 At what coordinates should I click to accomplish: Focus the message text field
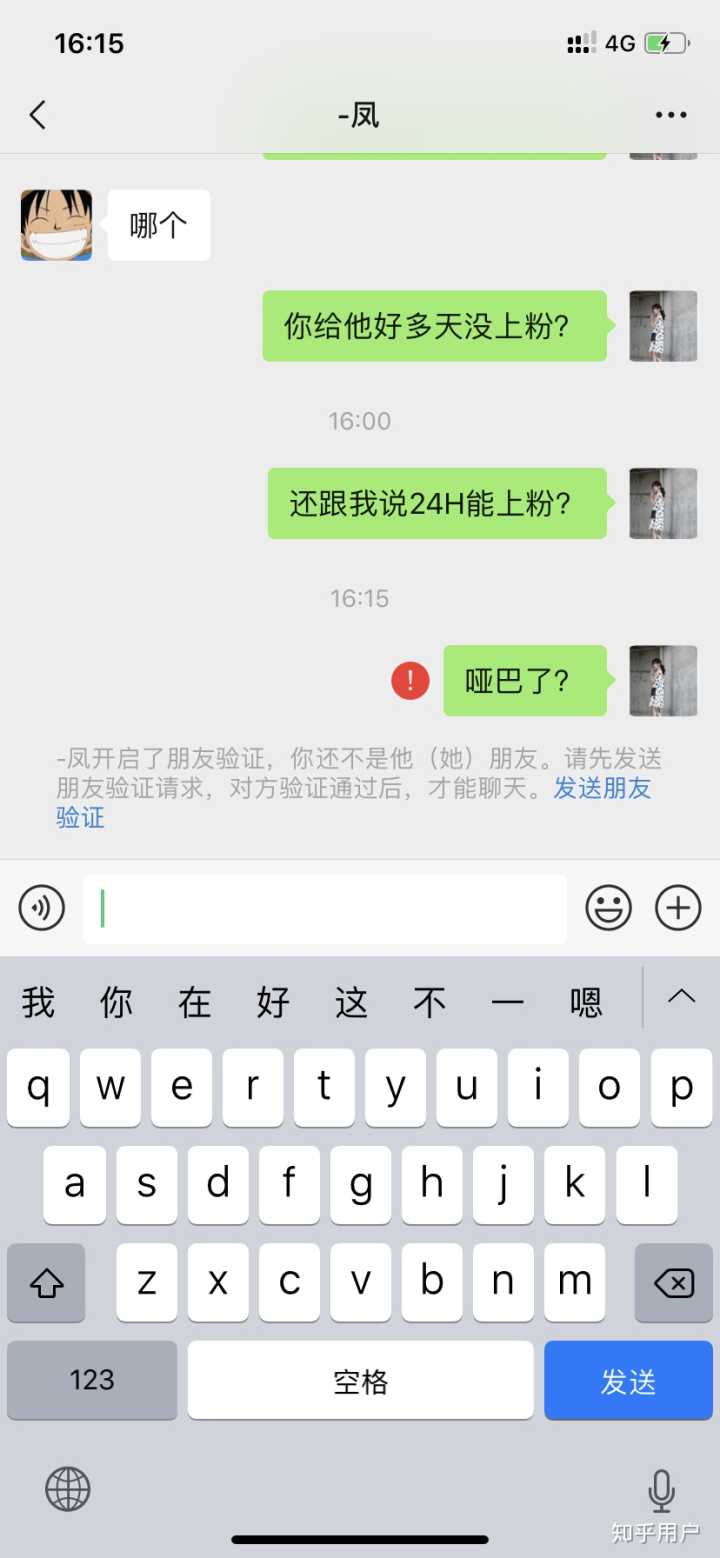324,908
